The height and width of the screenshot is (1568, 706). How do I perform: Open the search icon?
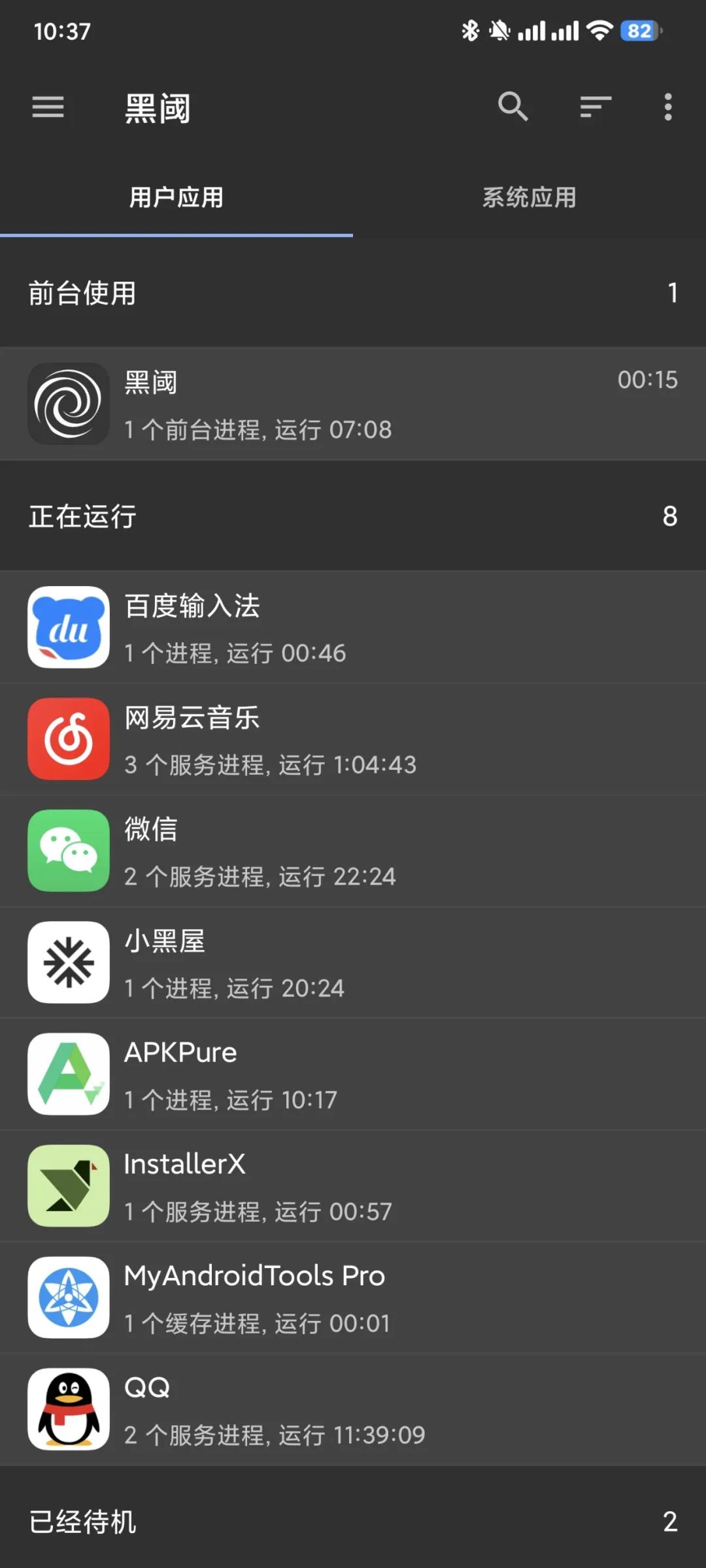pyautogui.click(x=513, y=106)
